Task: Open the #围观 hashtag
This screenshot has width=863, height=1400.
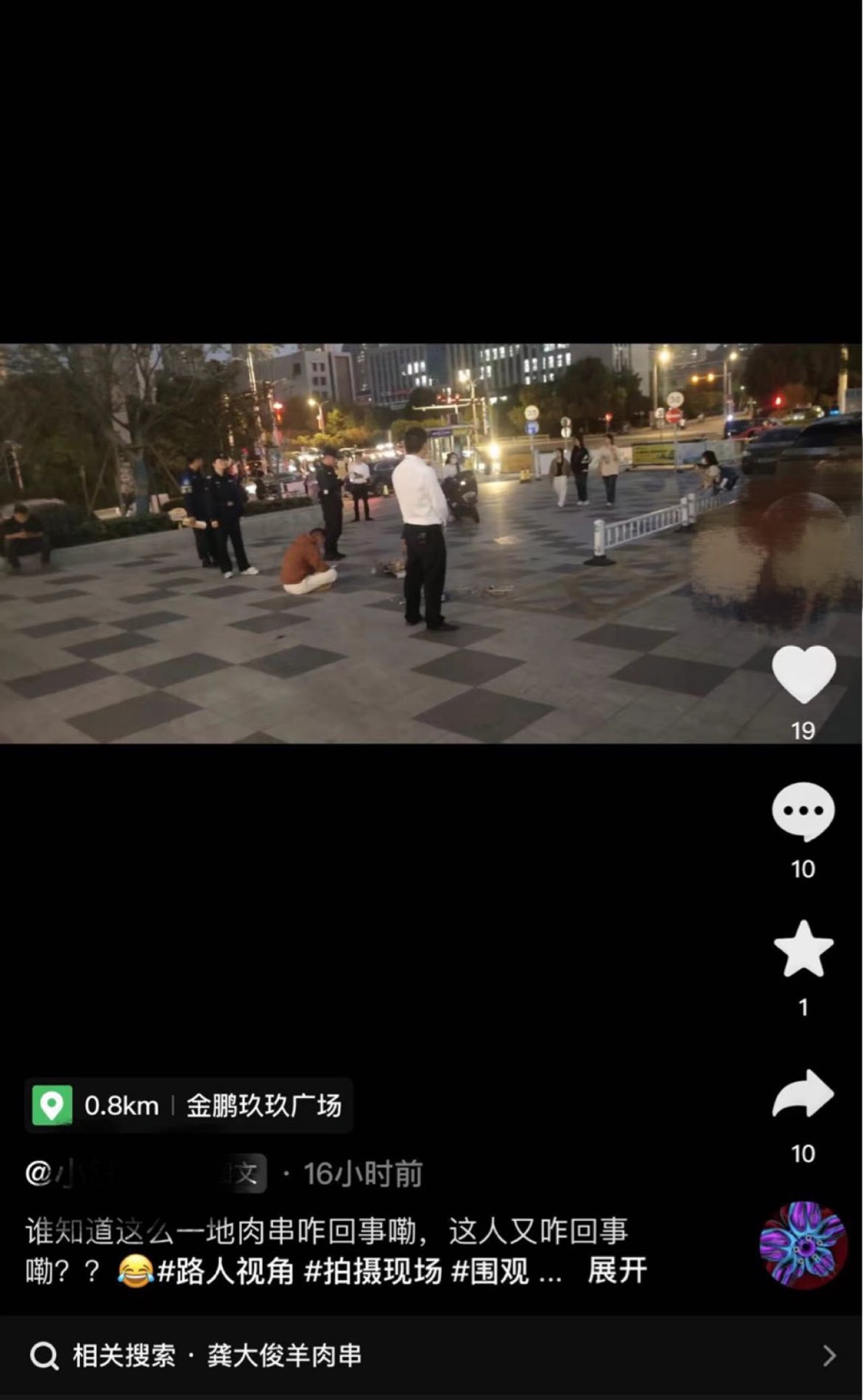Action: point(490,1271)
